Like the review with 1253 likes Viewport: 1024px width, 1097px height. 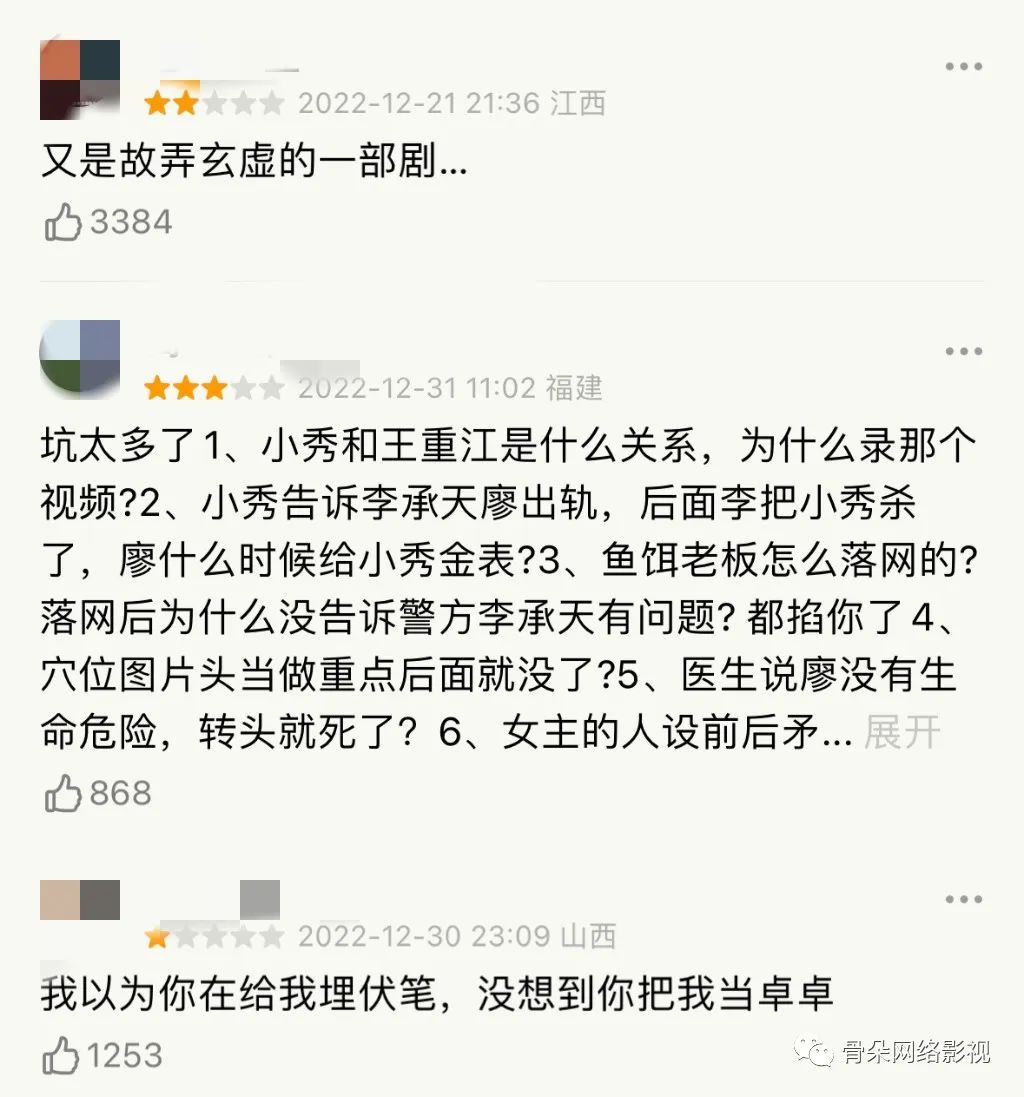pyautogui.click(x=63, y=1055)
